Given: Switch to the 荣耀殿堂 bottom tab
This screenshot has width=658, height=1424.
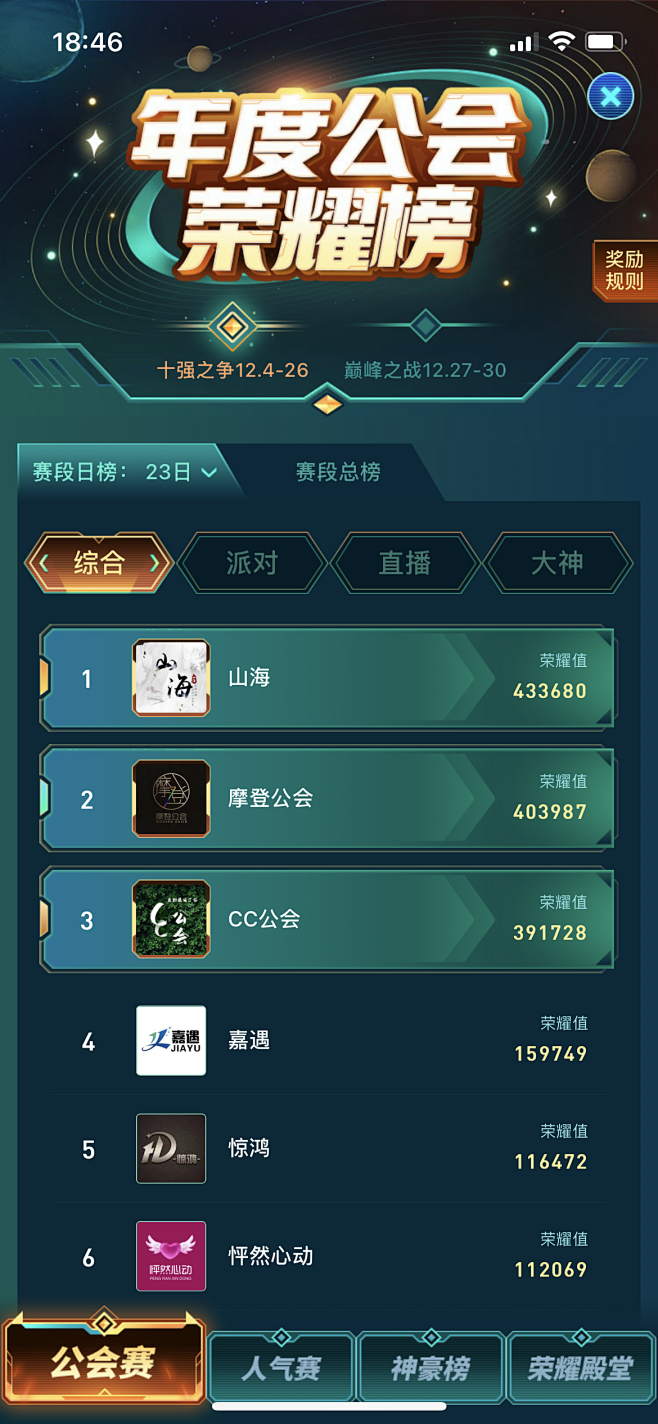Looking at the screenshot, I should click(581, 1367).
